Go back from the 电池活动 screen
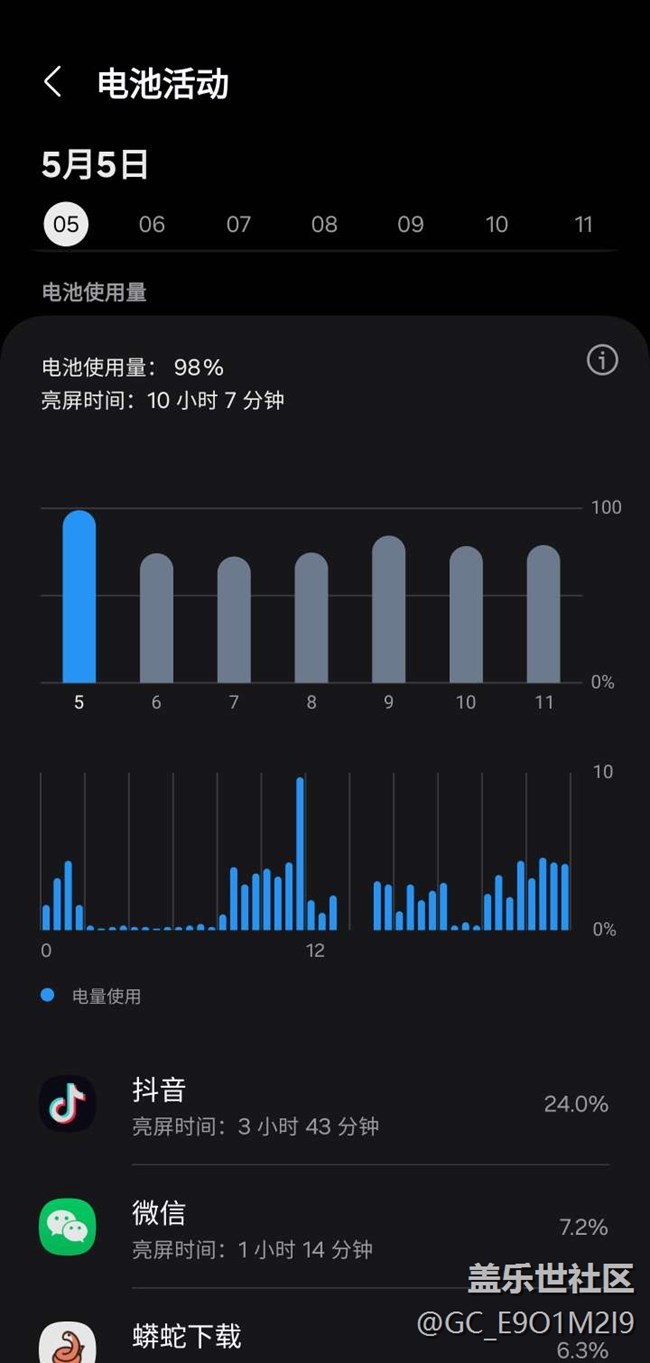 coord(53,83)
